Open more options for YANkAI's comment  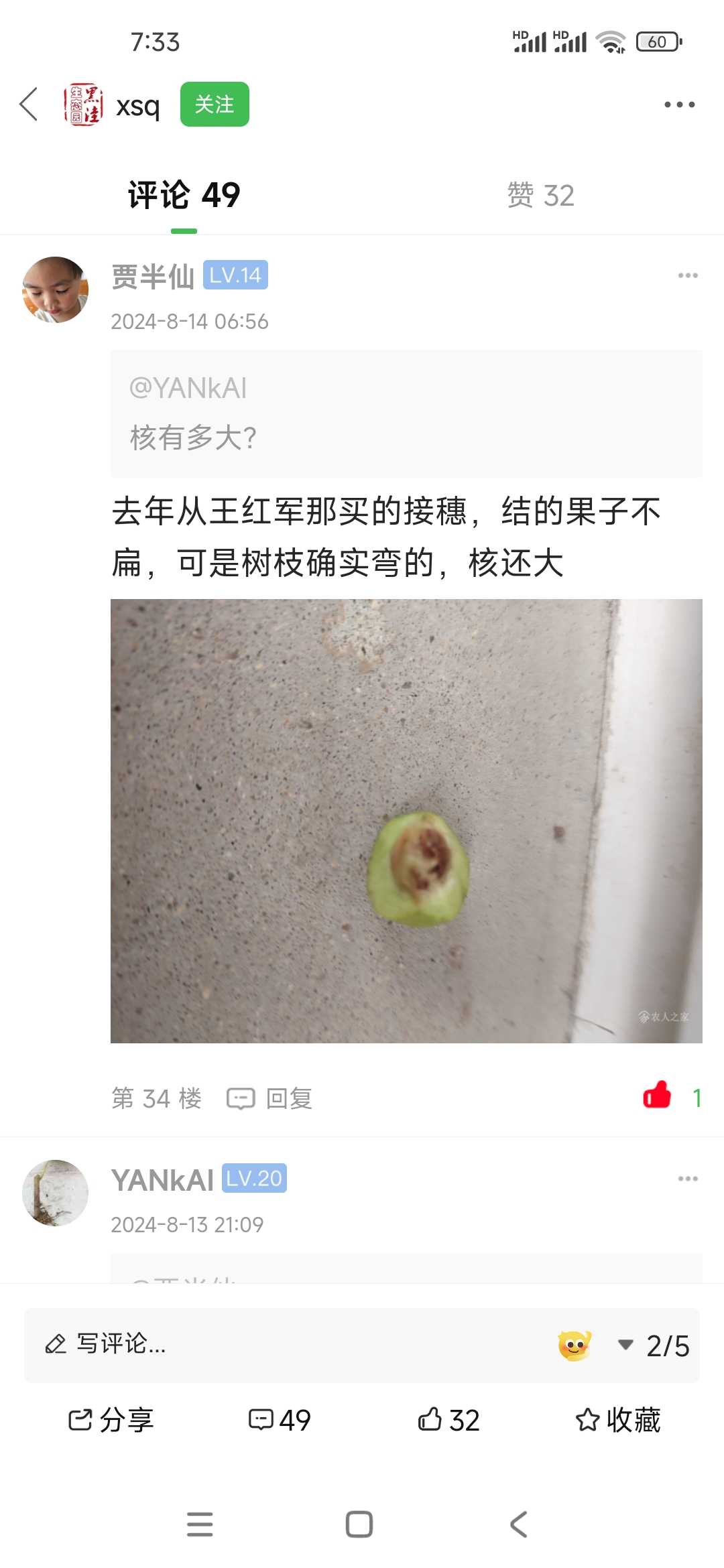pyautogui.click(x=688, y=1179)
